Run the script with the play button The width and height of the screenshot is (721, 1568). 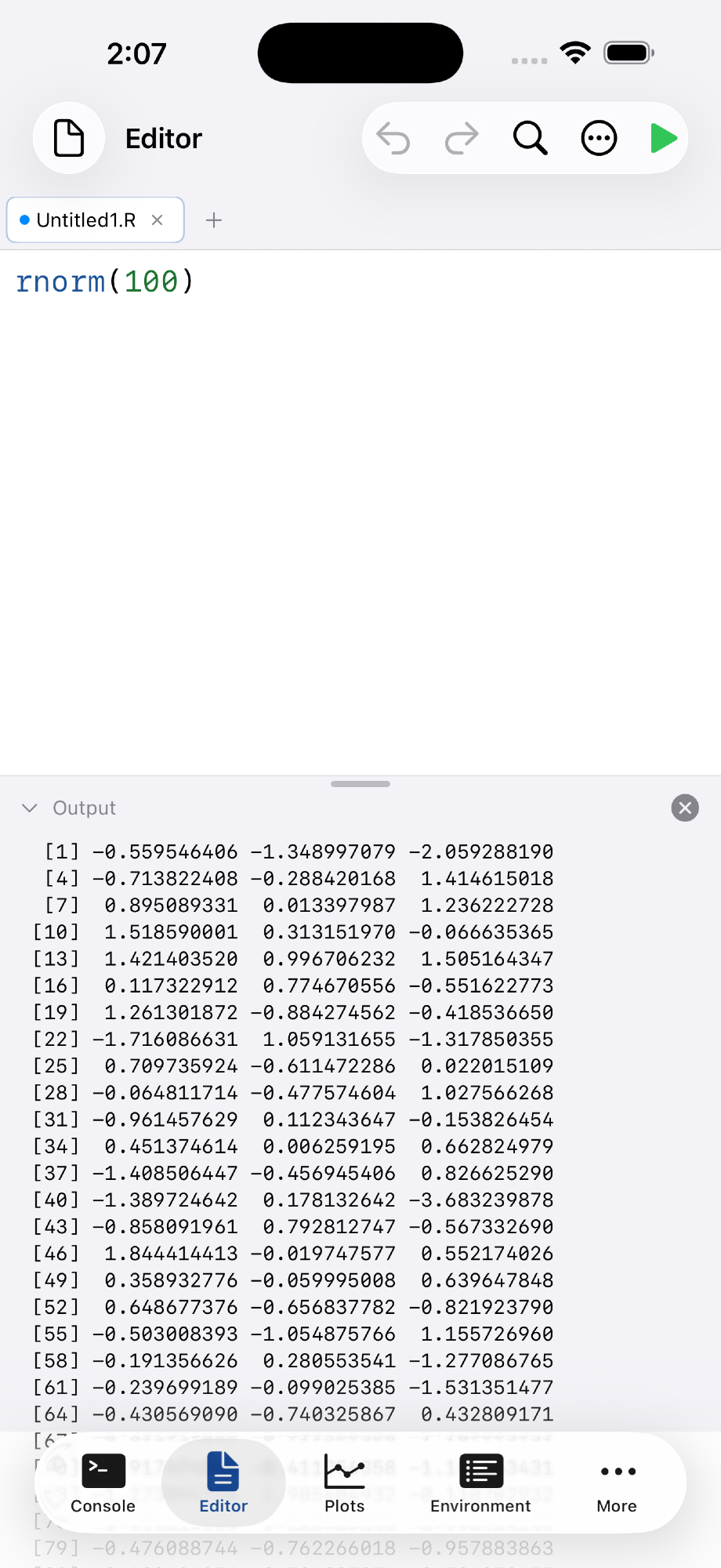pos(663,139)
